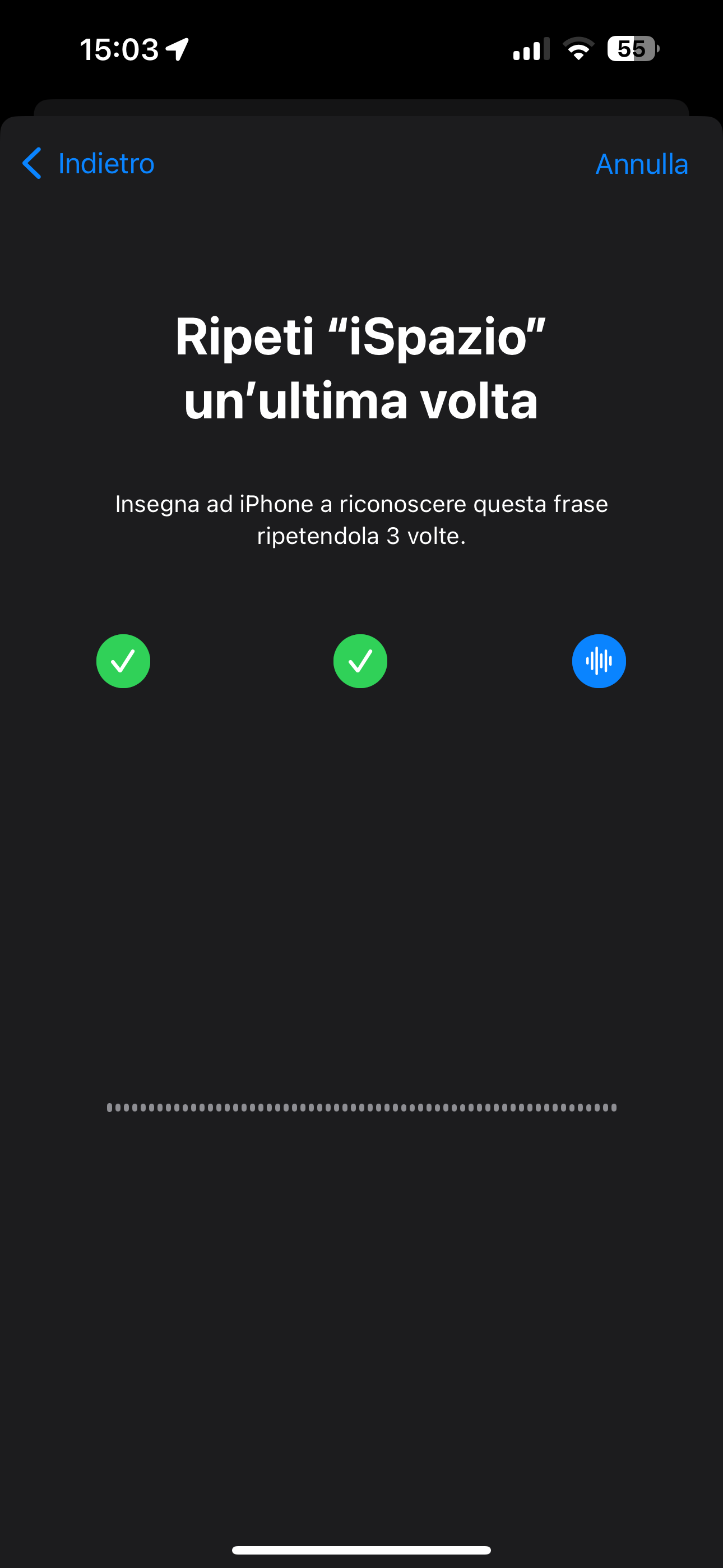This screenshot has height=1568, width=723.
Task: Cancel setup with Annulla
Action: coord(641,164)
